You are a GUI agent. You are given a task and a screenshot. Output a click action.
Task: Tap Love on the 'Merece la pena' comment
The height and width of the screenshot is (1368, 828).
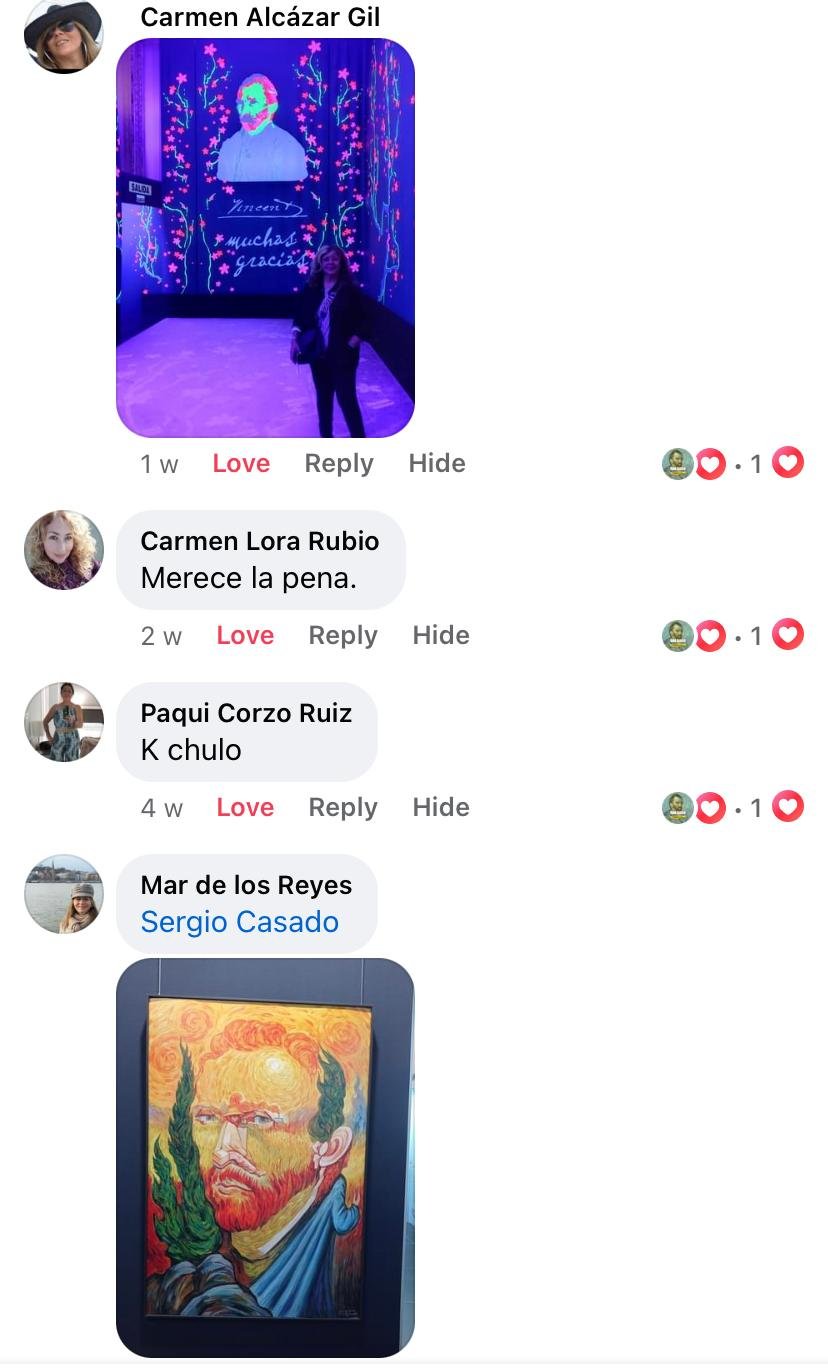click(245, 636)
